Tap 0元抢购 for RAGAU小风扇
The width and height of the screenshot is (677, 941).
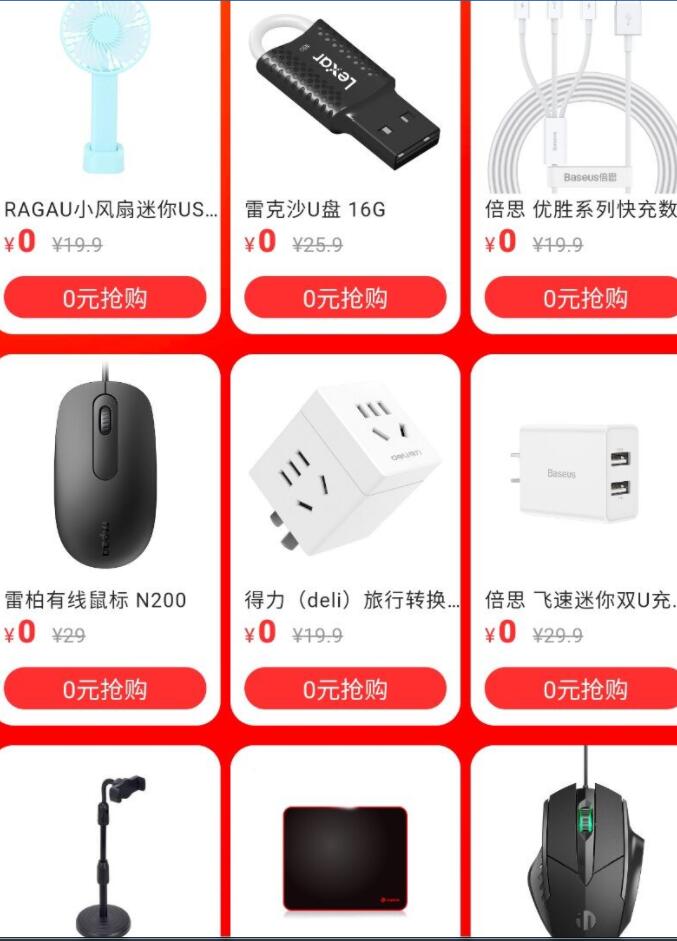point(105,298)
